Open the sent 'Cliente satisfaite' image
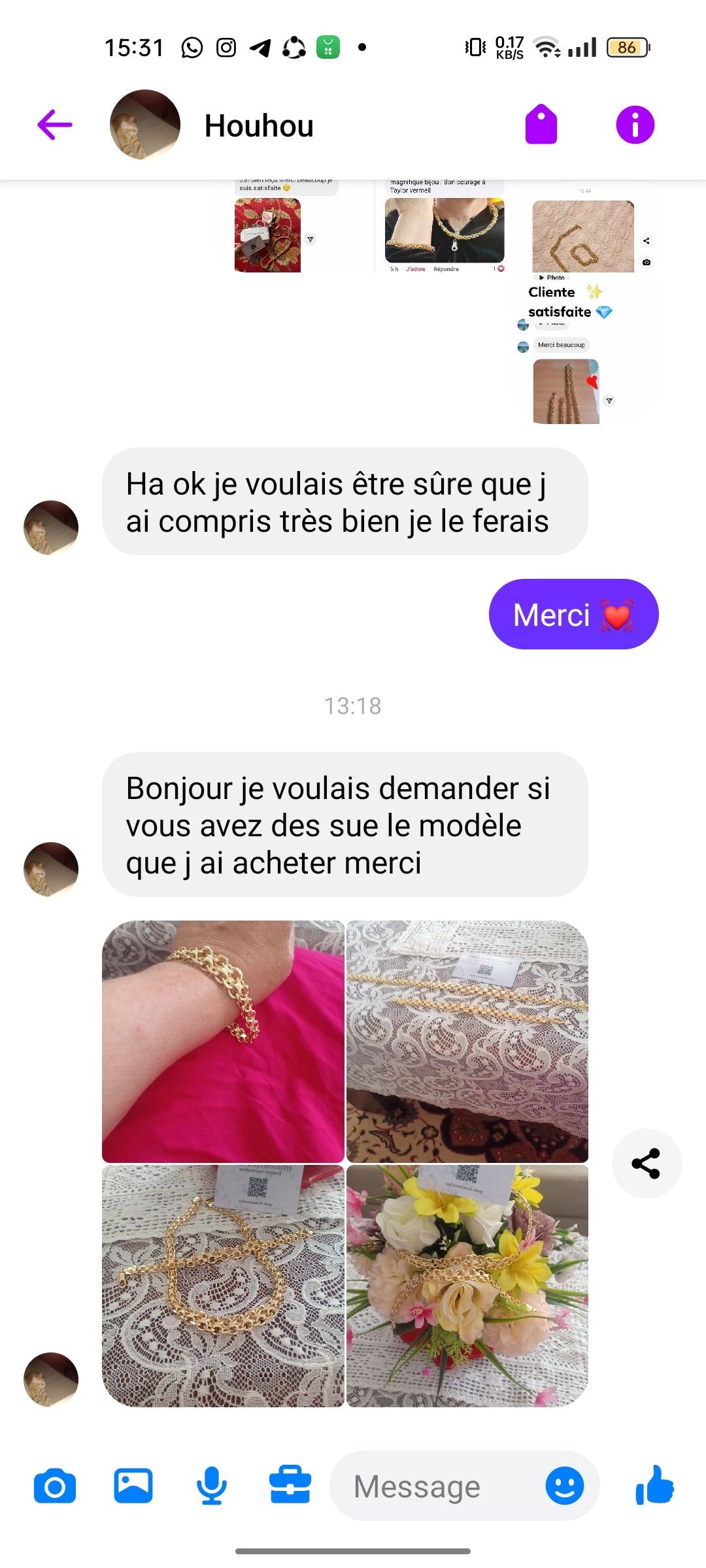Image resolution: width=706 pixels, height=1568 pixels. 583,307
